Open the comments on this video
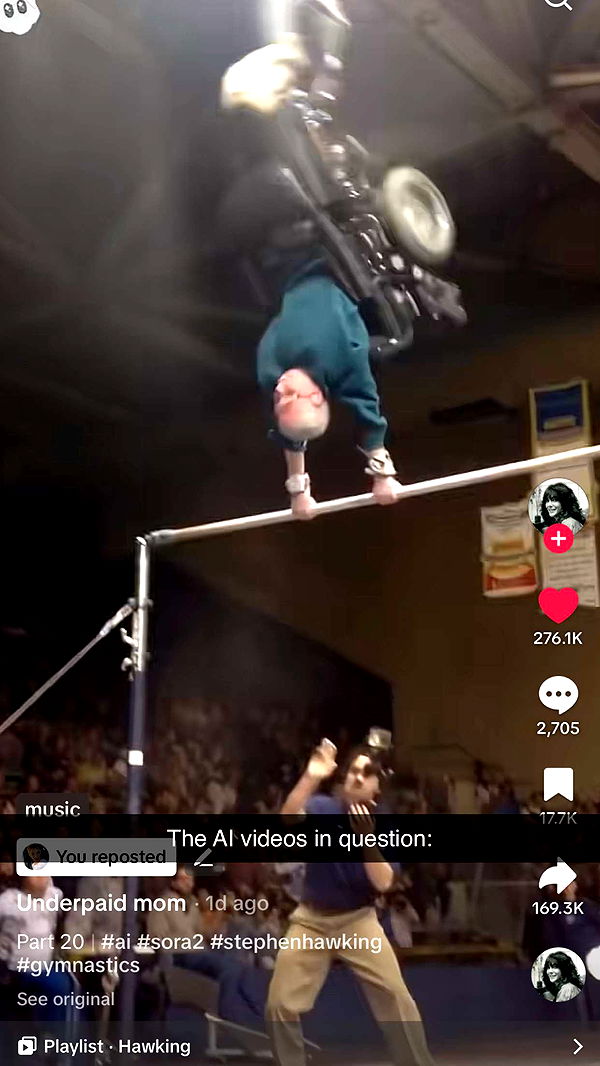This screenshot has height=1066, width=600. (x=558, y=695)
